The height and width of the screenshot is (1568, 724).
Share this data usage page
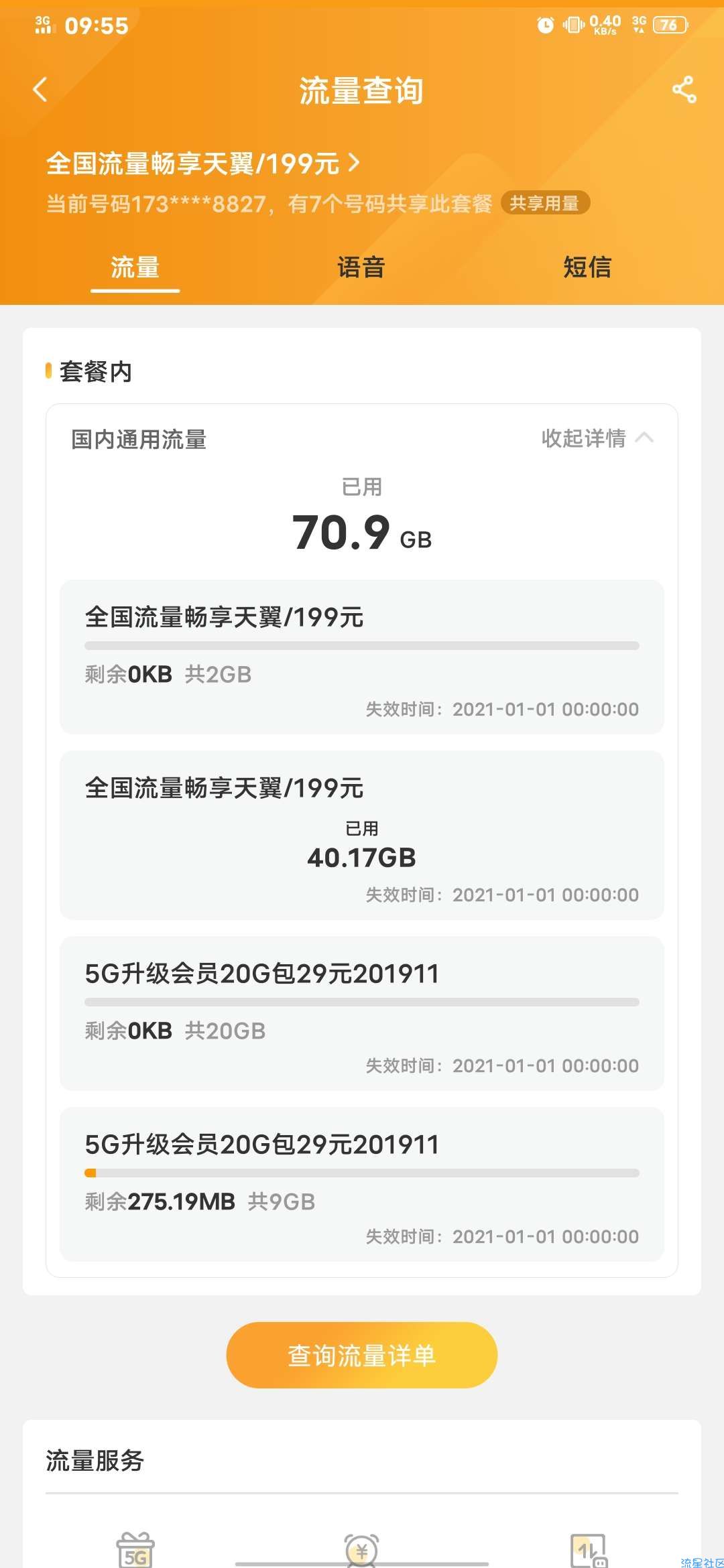(x=684, y=90)
